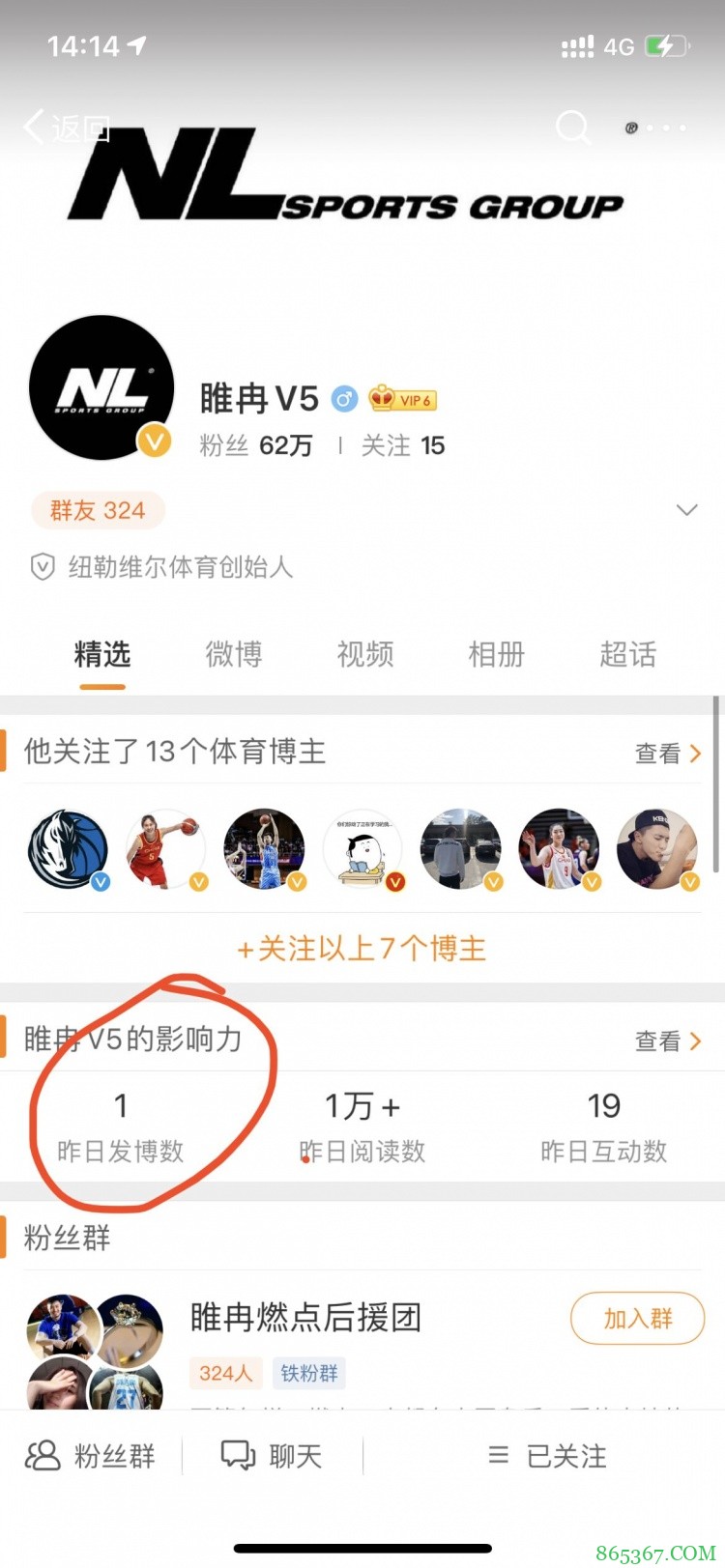The image size is (725, 1568).
Task: Tap the 加入群 join group button
Action: point(637,1318)
